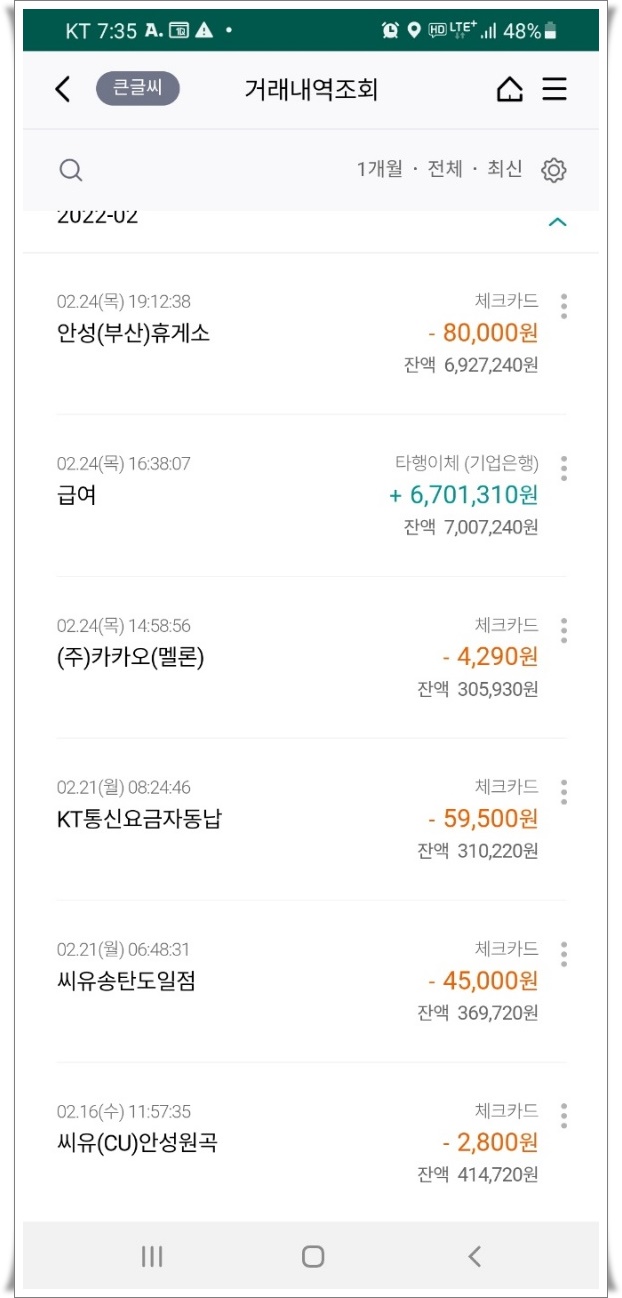The height and width of the screenshot is (1298, 622).
Task: Open recent apps from navigation bar
Action: click(x=152, y=1257)
